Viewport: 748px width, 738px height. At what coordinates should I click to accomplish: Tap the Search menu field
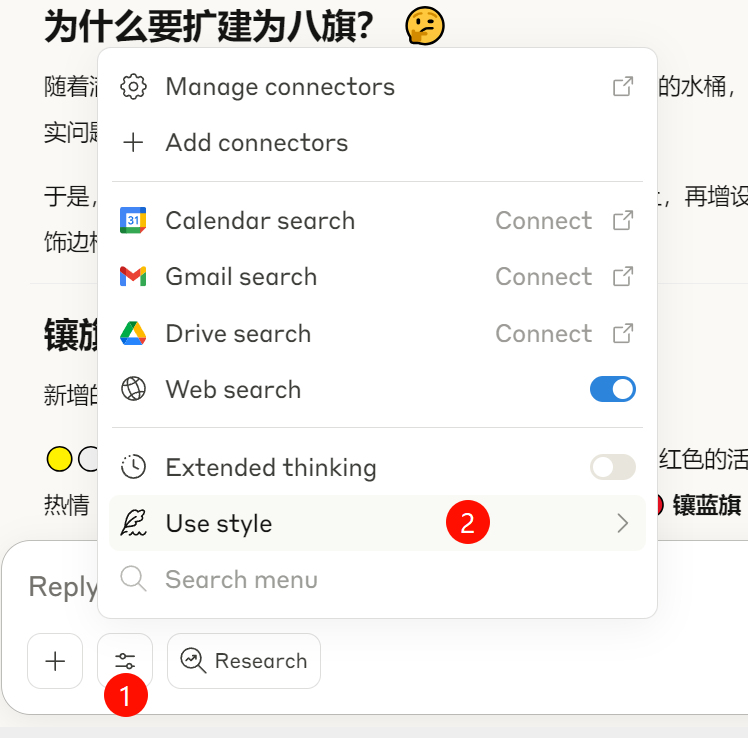tap(377, 579)
